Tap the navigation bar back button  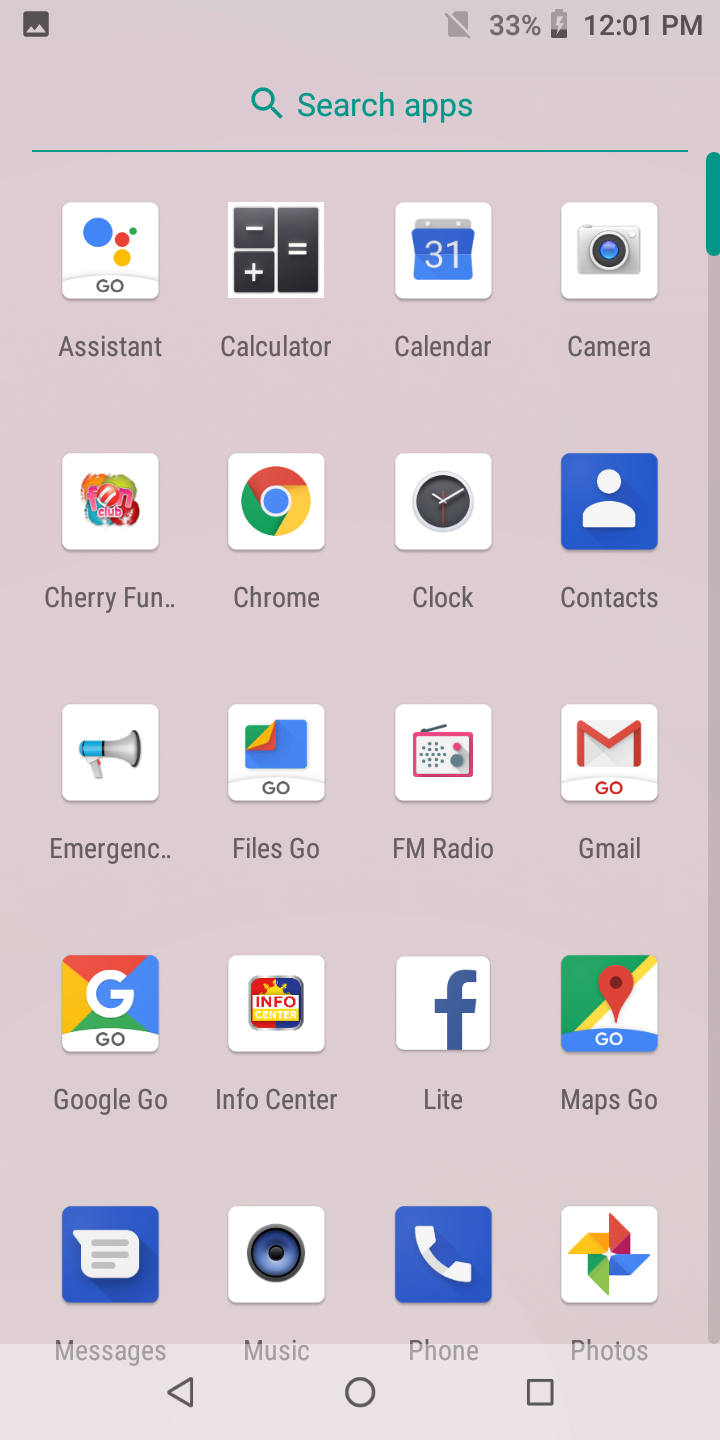(x=181, y=1392)
